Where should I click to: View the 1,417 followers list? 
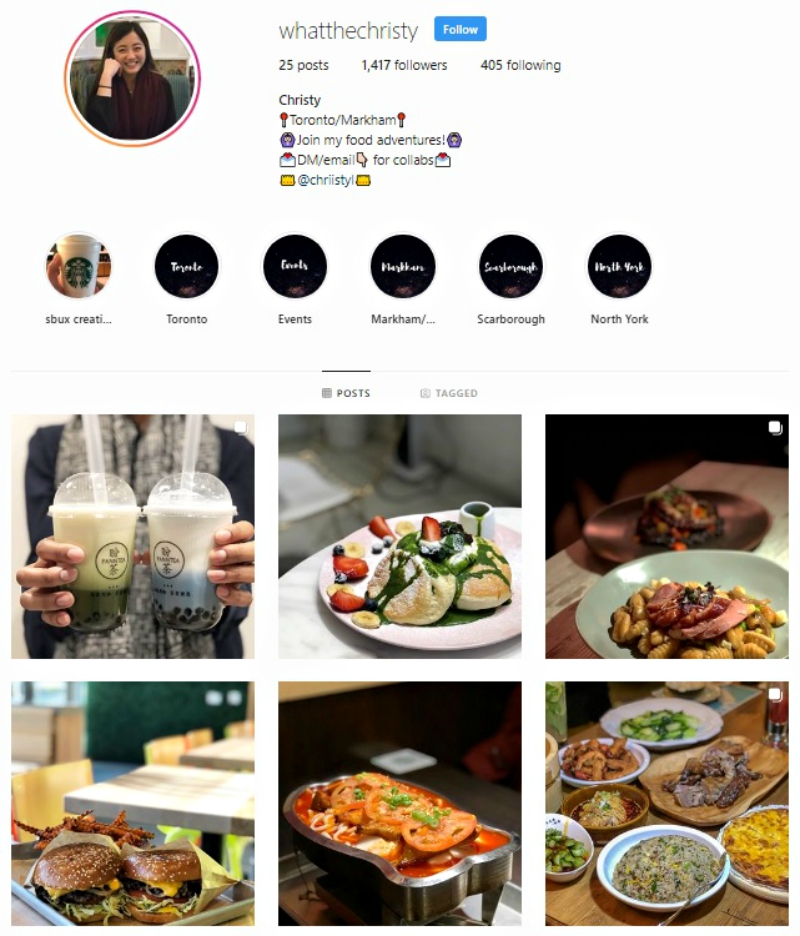click(404, 65)
